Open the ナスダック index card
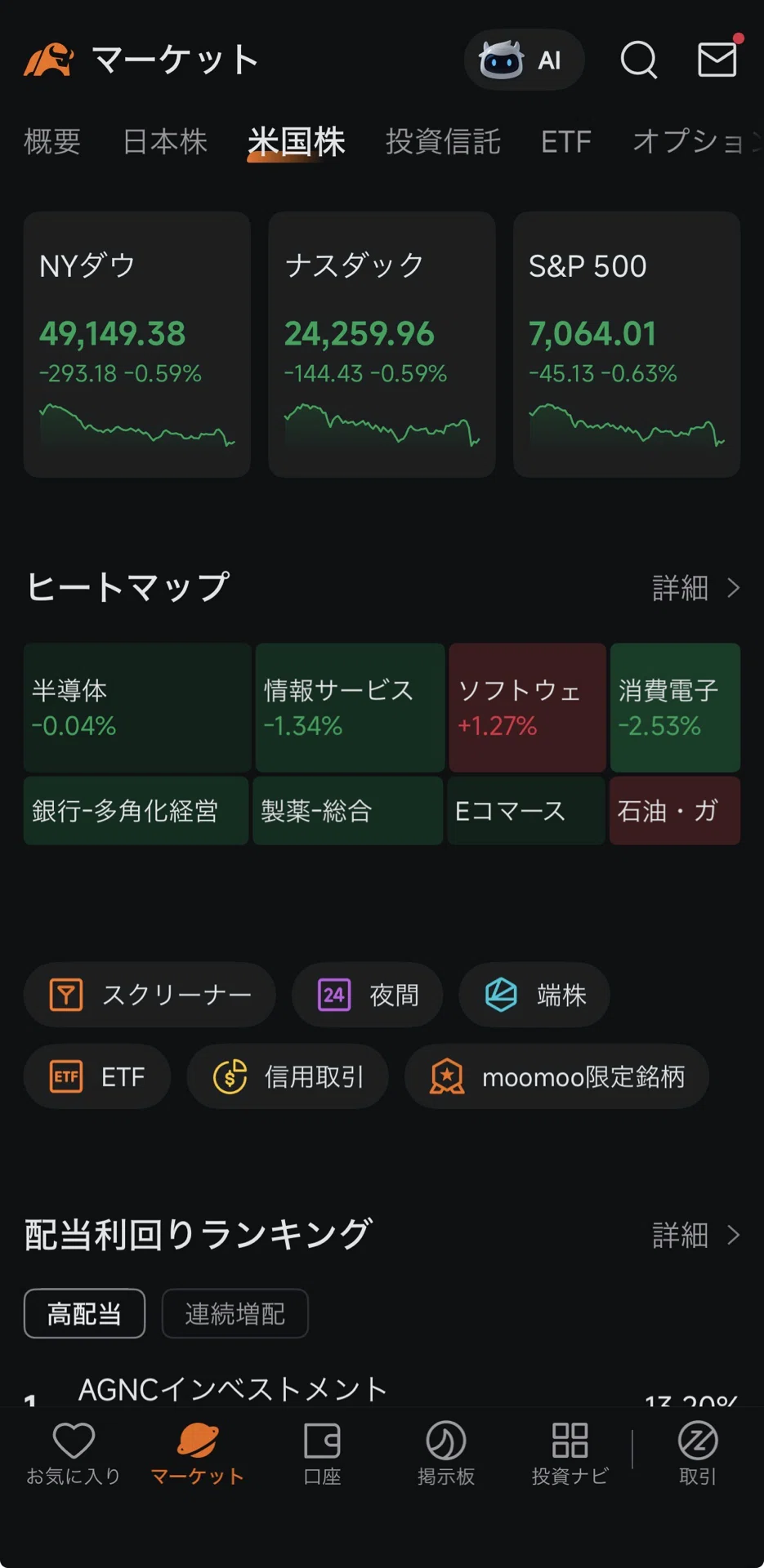The width and height of the screenshot is (764, 1568). pos(382,344)
